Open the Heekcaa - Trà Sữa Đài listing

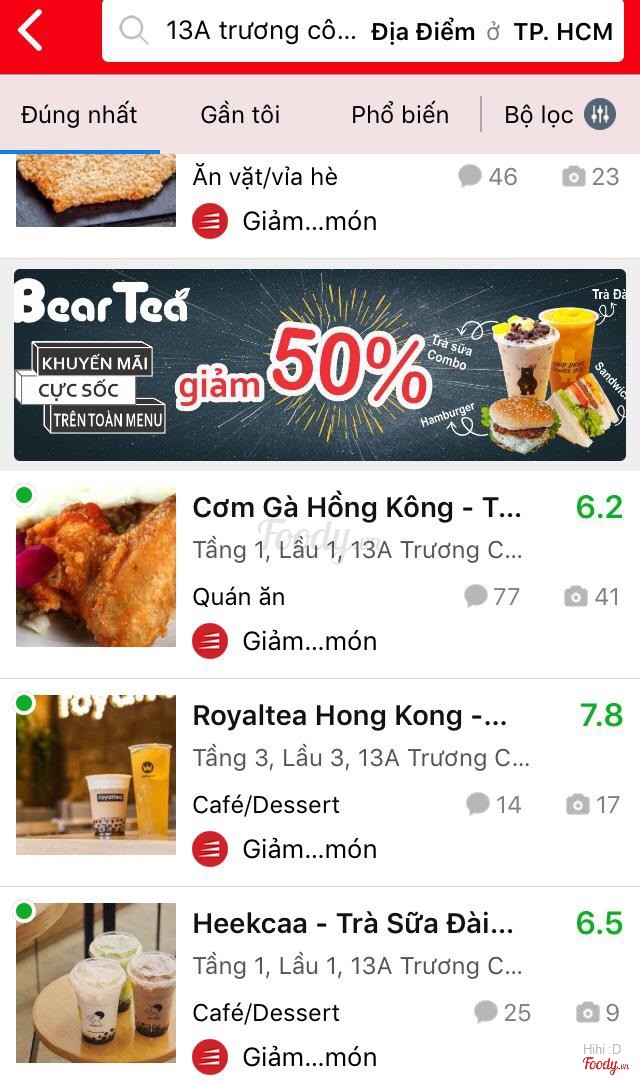[353, 924]
